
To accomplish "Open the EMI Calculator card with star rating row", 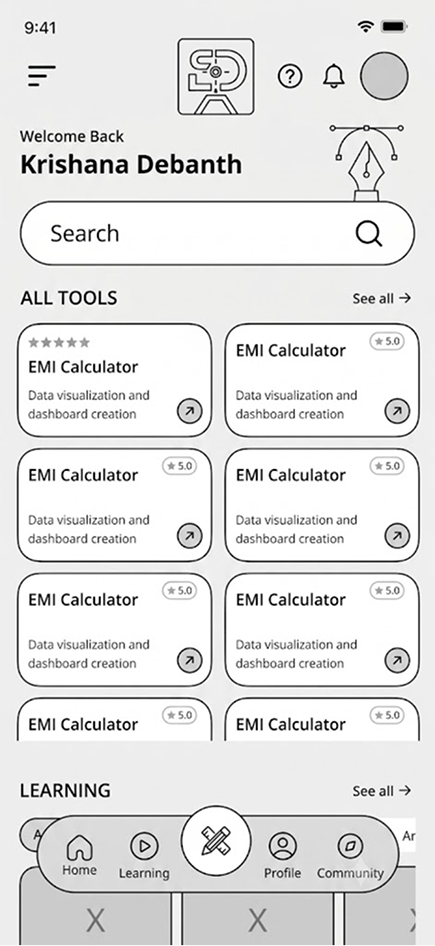I will pyautogui.click(x=115, y=380).
